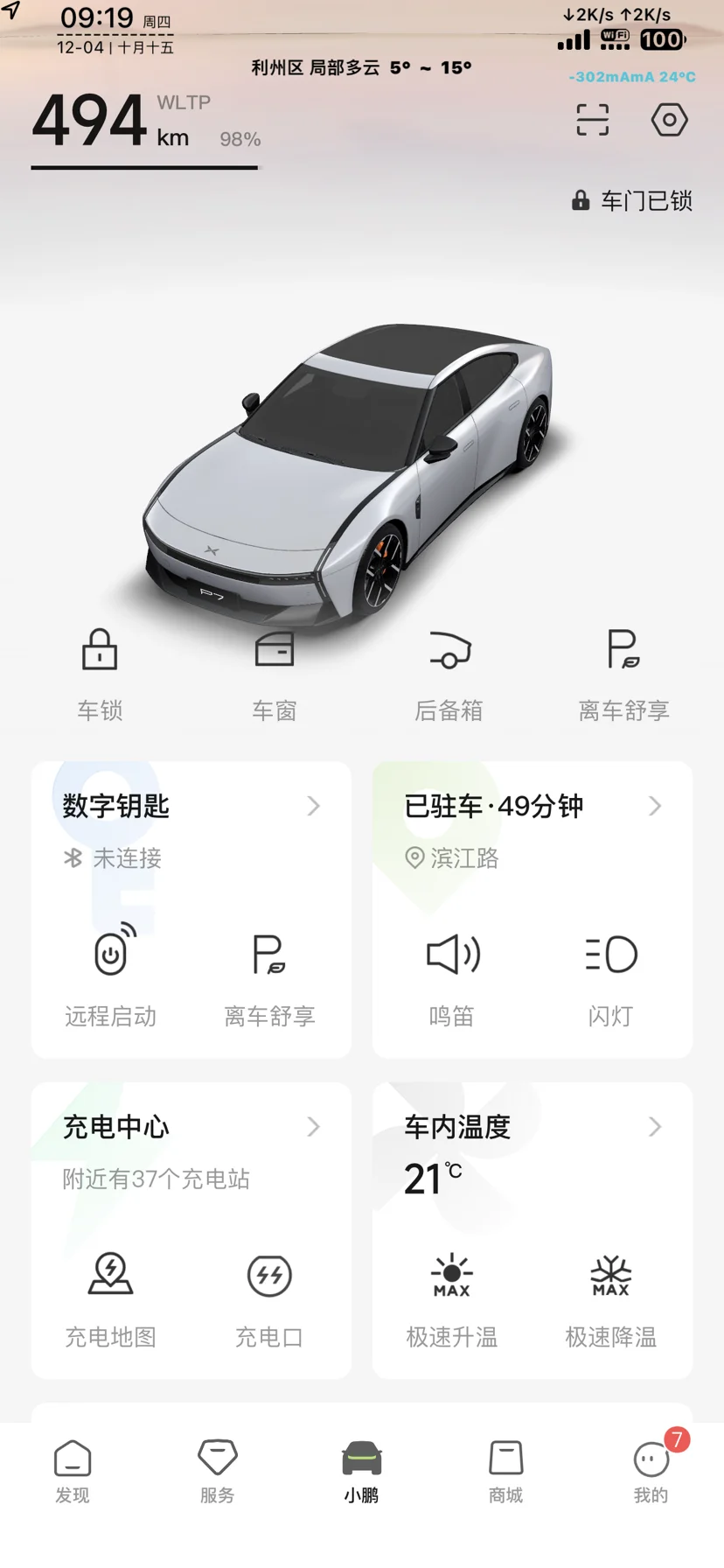This screenshot has height=1568, width=724.
Task: Open the 车内温度 climate details
Action: pos(532,1127)
